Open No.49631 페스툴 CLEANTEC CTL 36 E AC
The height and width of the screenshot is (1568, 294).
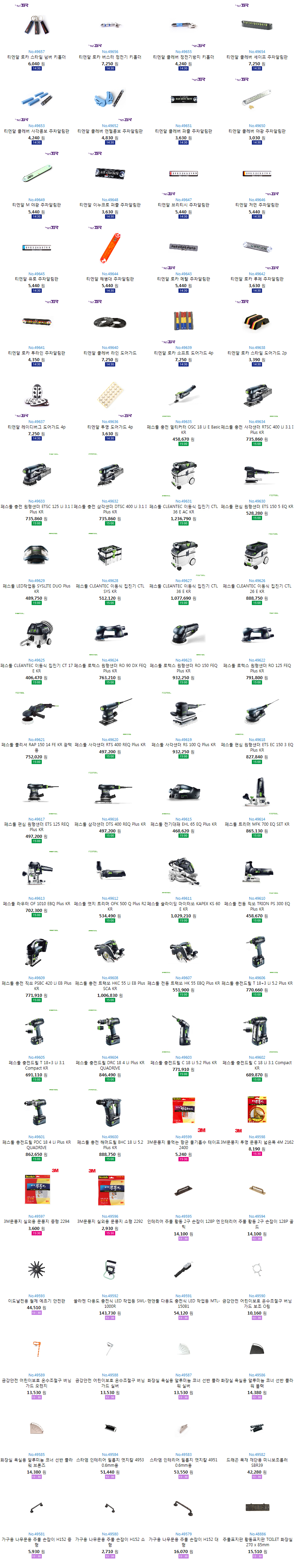(x=183, y=509)
